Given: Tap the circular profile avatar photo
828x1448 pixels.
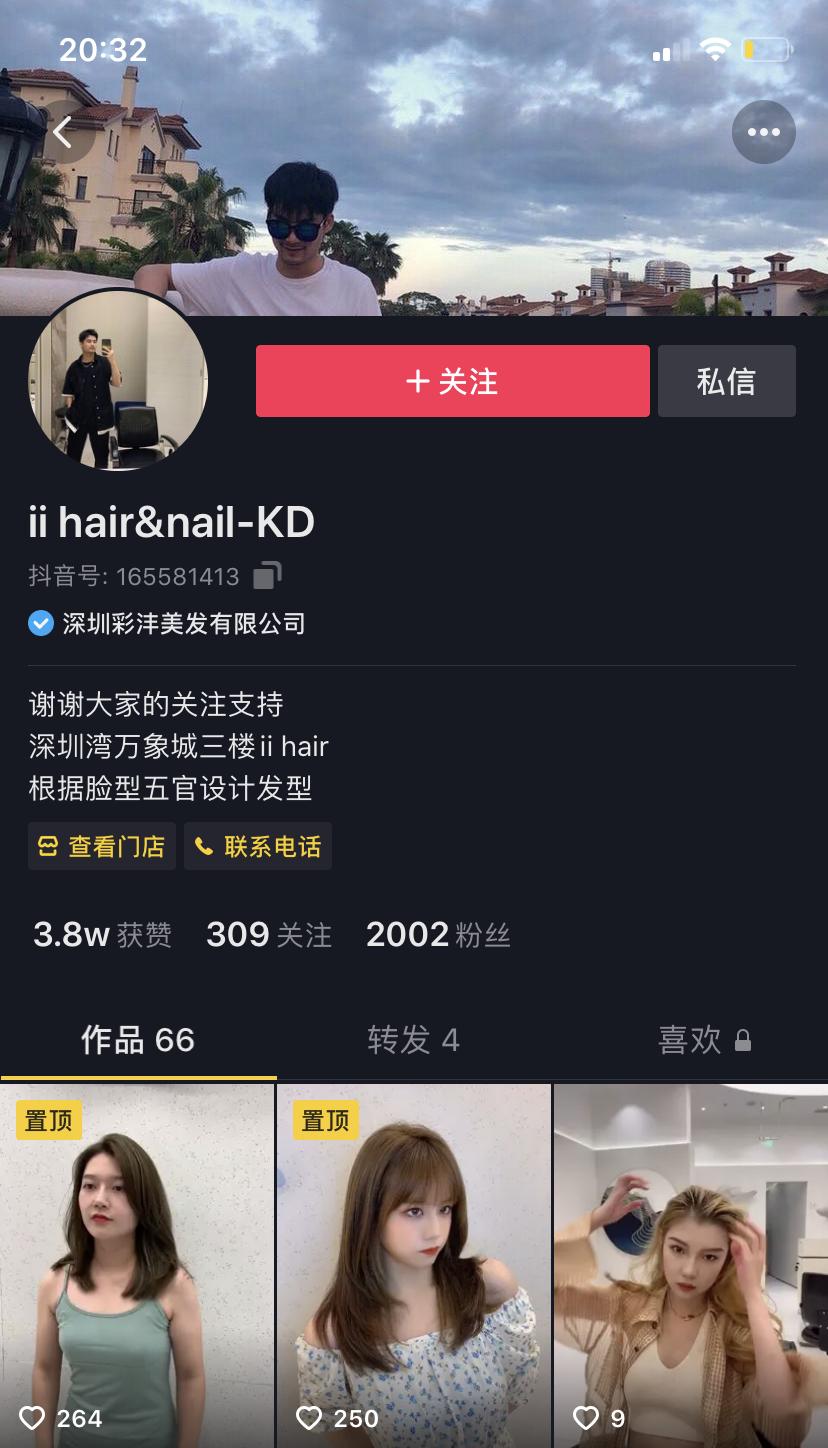Looking at the screenshot, I should point(117,380).
